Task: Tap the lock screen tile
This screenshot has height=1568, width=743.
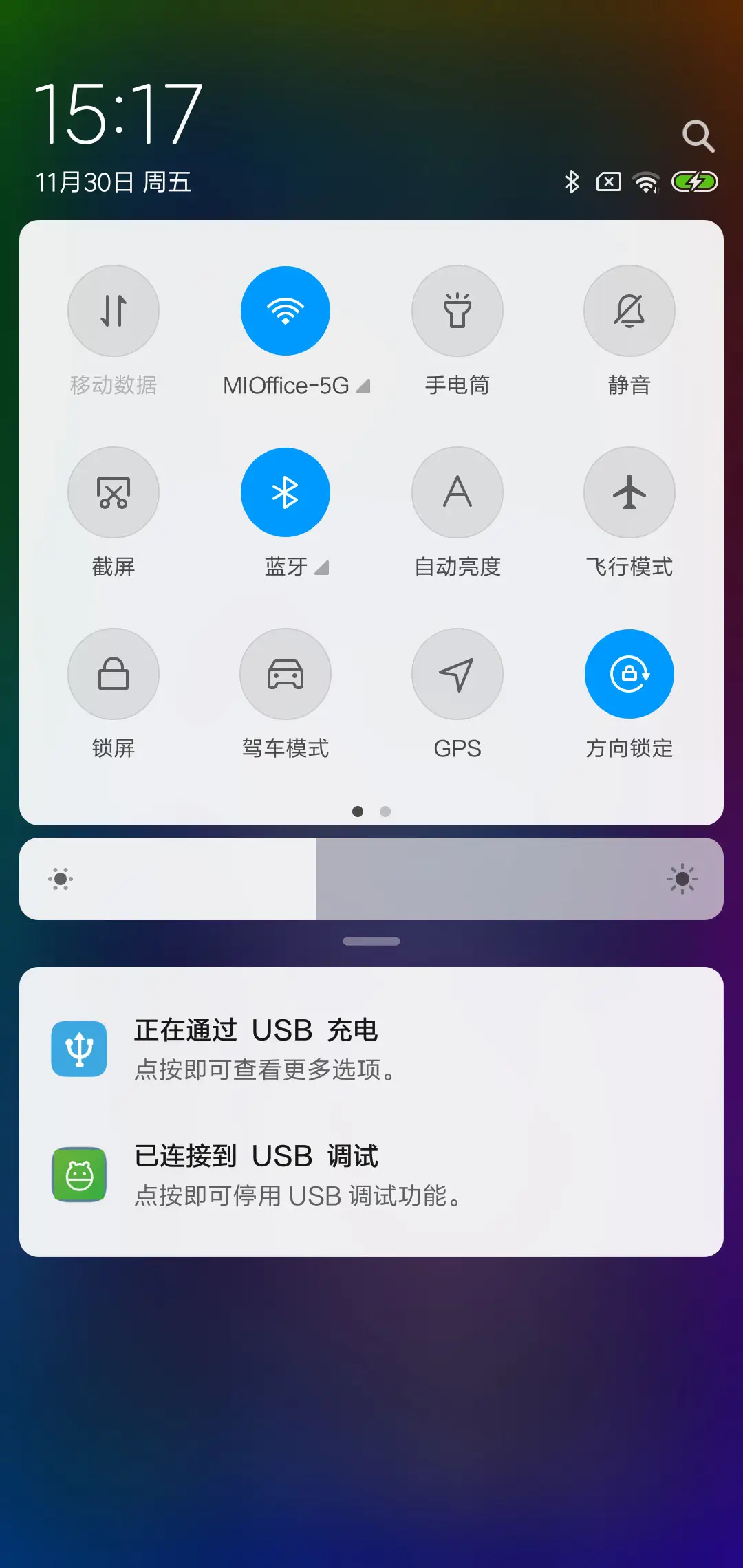Action: point(114,674)
